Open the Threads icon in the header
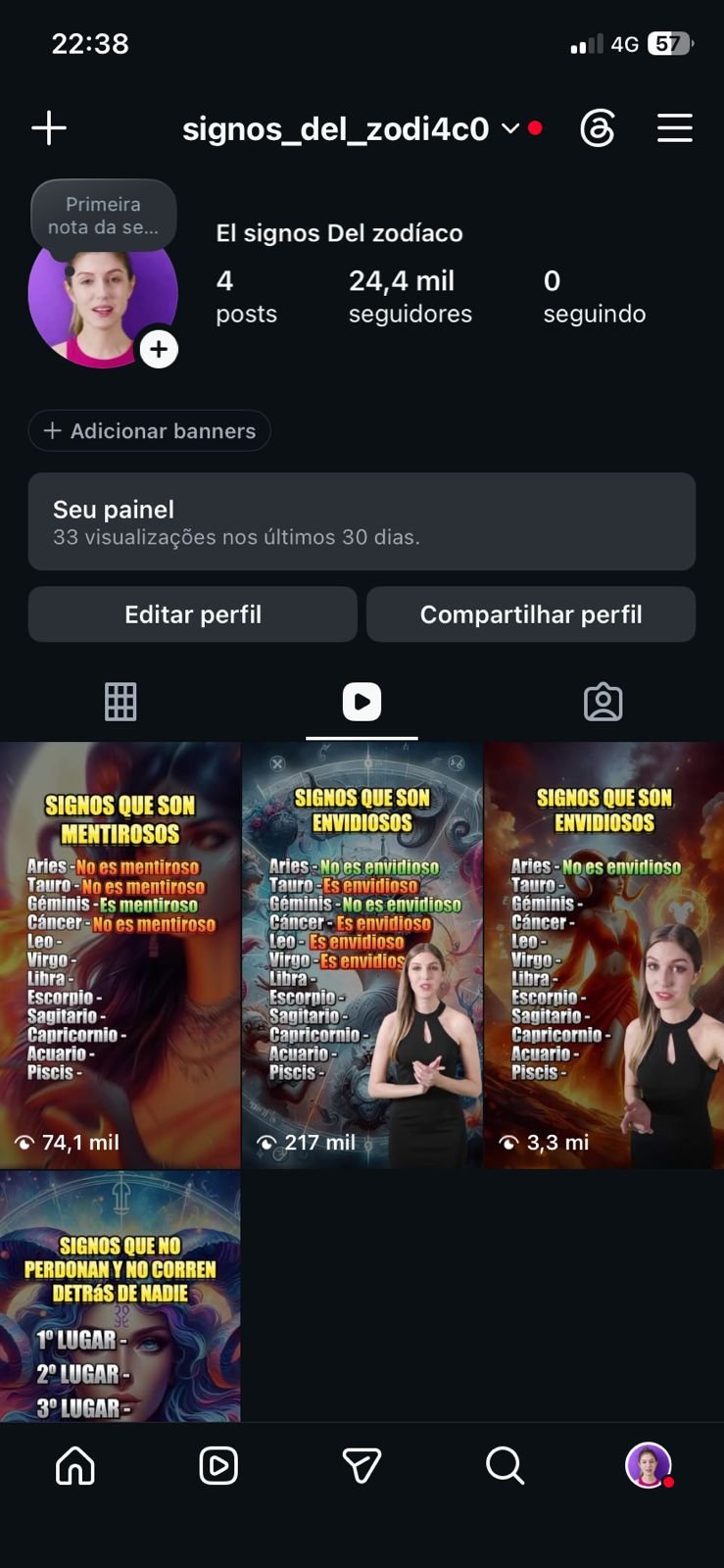 [x=598, y=128]
